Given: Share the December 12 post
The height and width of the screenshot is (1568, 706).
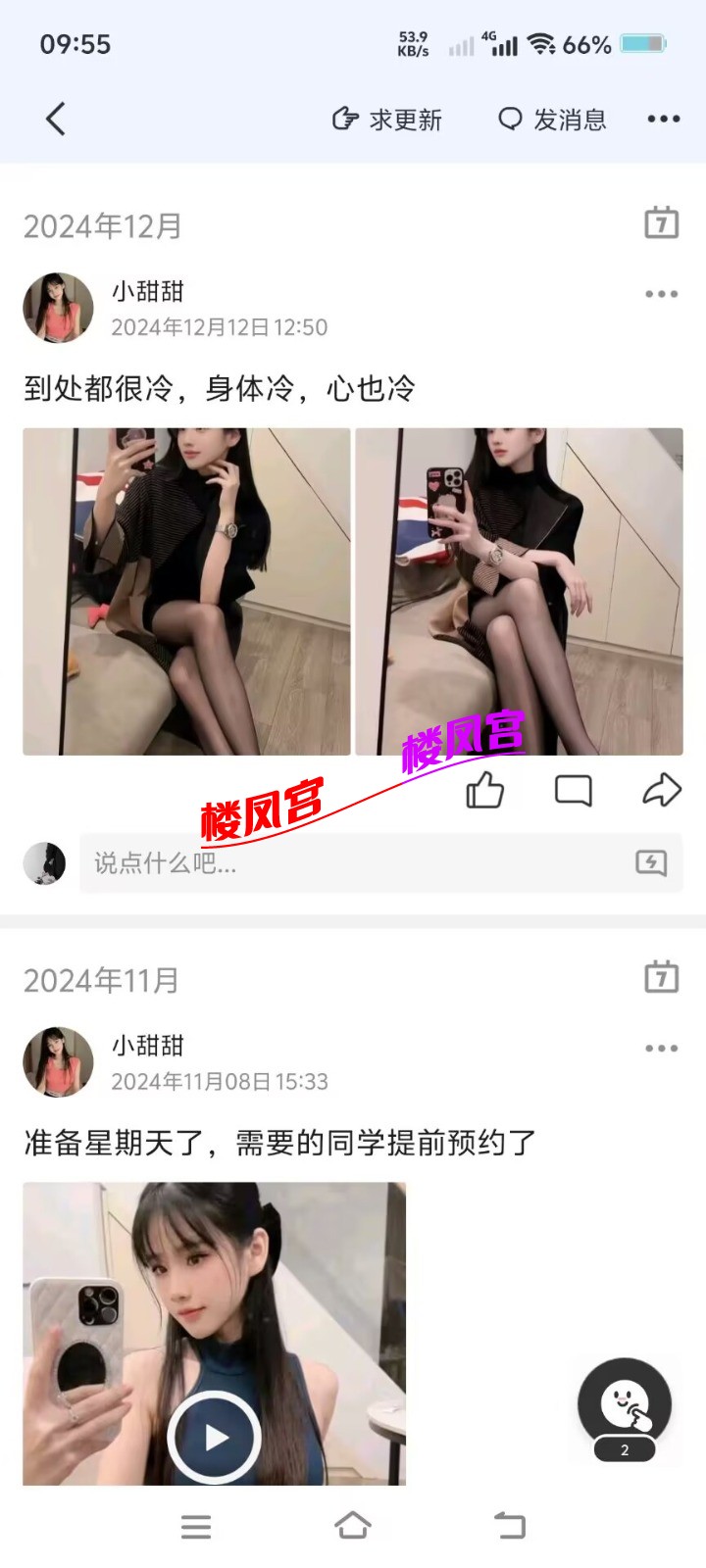Looking at the screenshot, I should pyautogui.click(x=662, y=790).
